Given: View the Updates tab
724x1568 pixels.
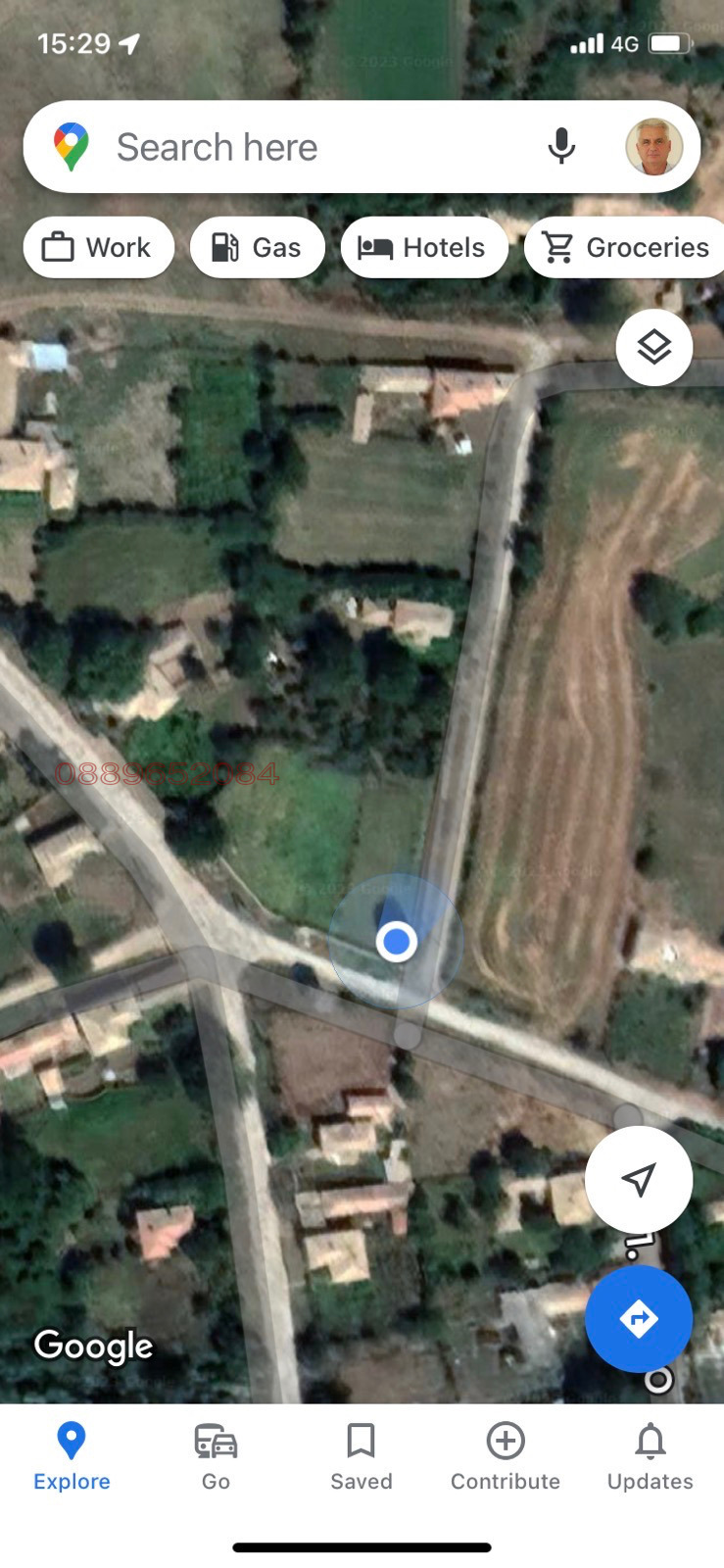Looking at the screenshot, I should click(650, 1456).
